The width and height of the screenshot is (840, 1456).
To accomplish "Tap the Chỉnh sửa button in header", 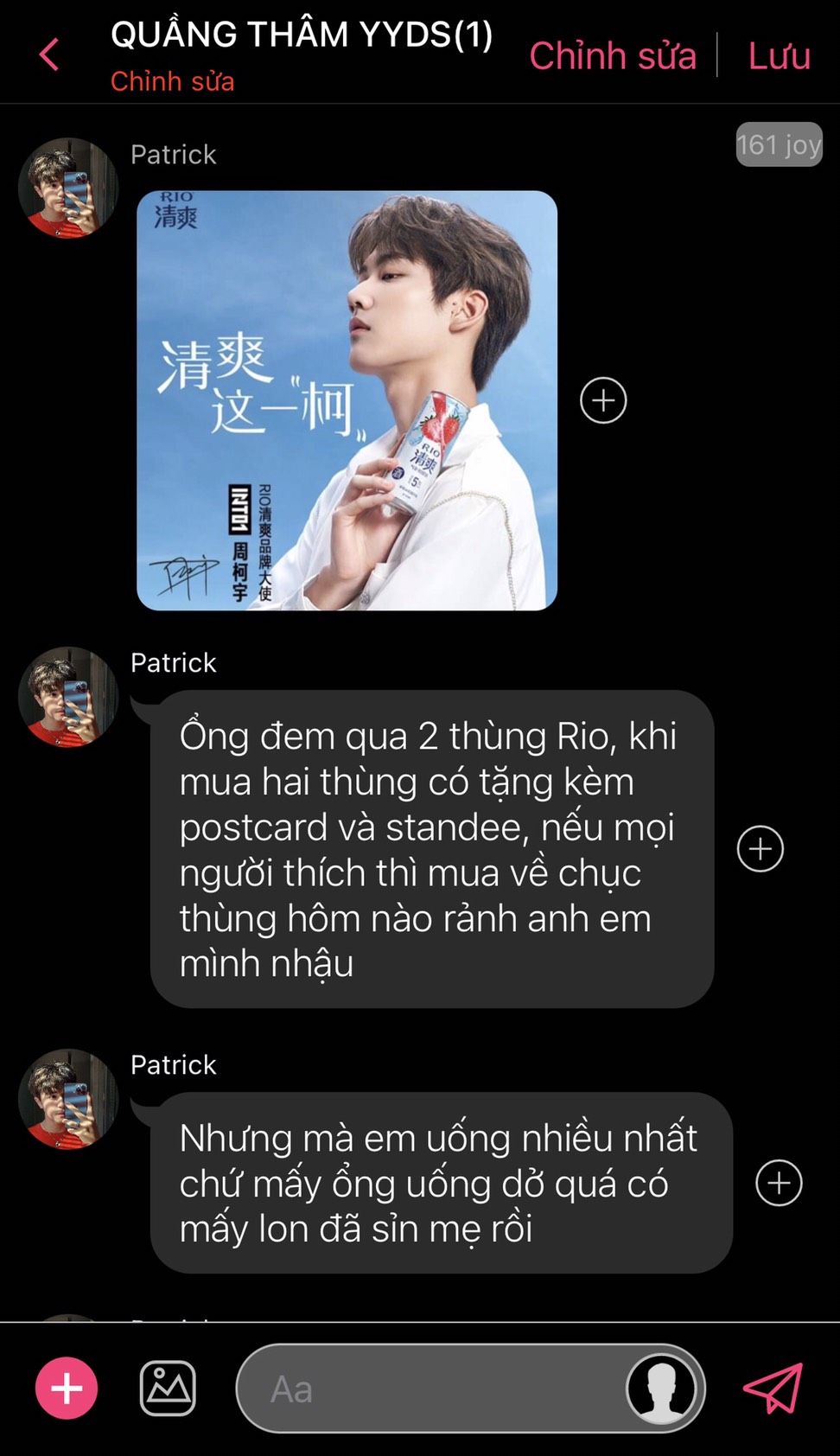I will (x=612, y=55).
